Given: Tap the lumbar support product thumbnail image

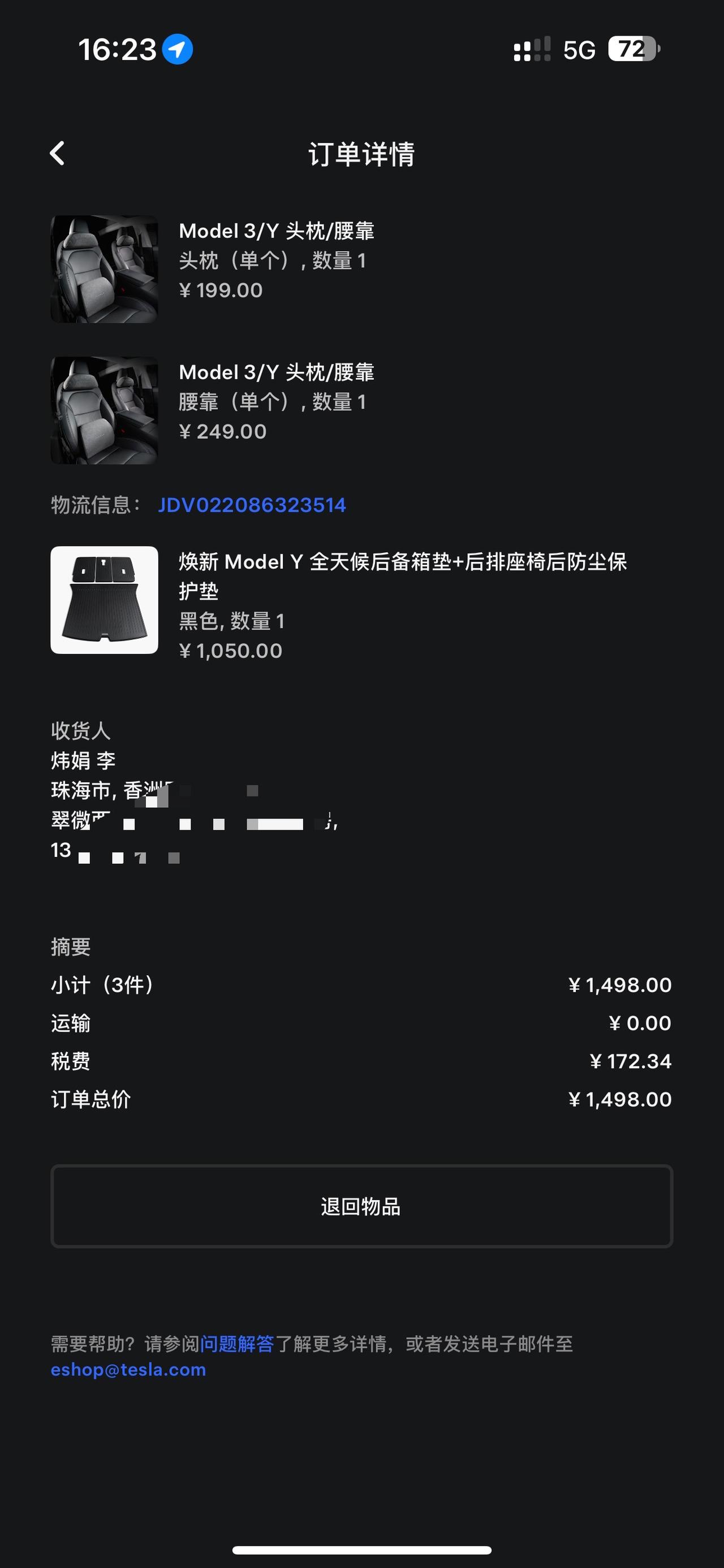Looking at the screenshot, I should point(104,410).
